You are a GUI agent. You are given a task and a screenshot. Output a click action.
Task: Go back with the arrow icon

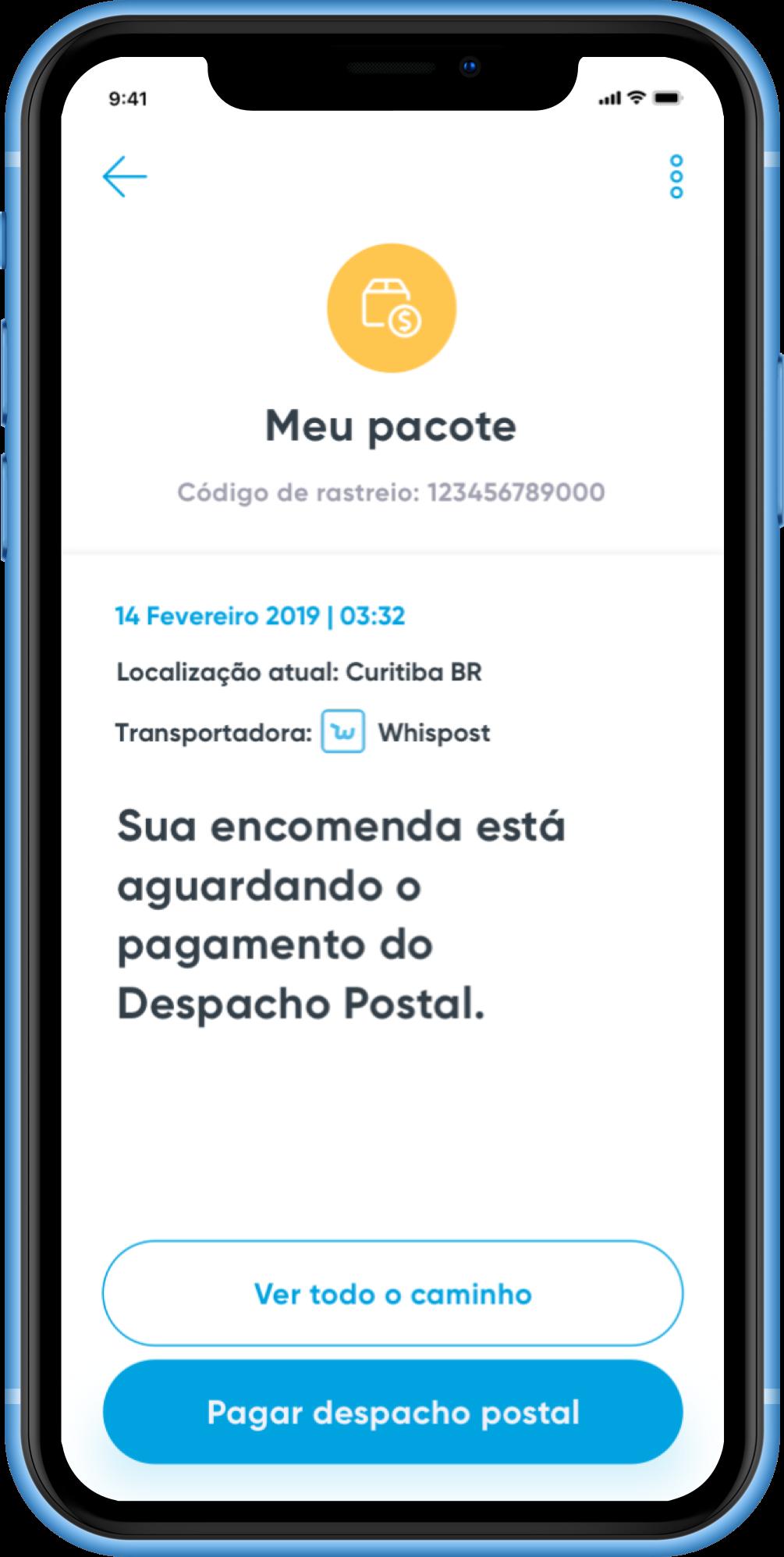pos(125,176)
